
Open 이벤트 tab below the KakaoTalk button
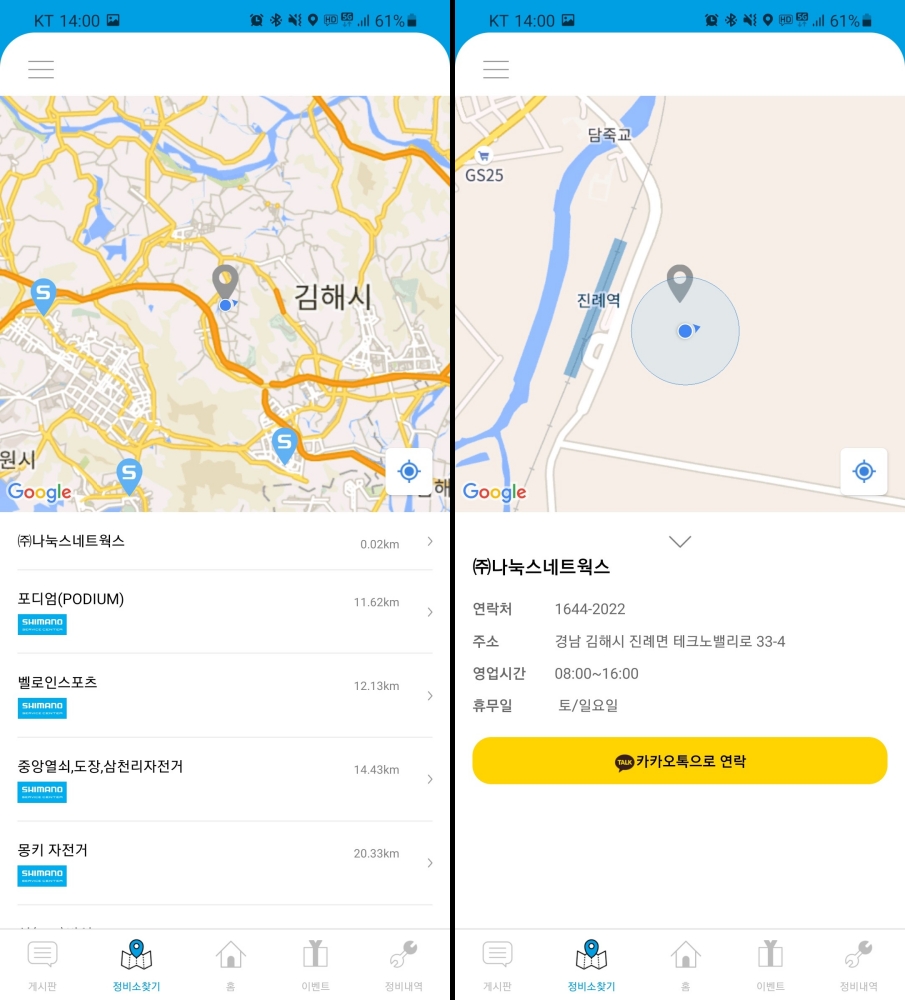(x=770, y=965)
